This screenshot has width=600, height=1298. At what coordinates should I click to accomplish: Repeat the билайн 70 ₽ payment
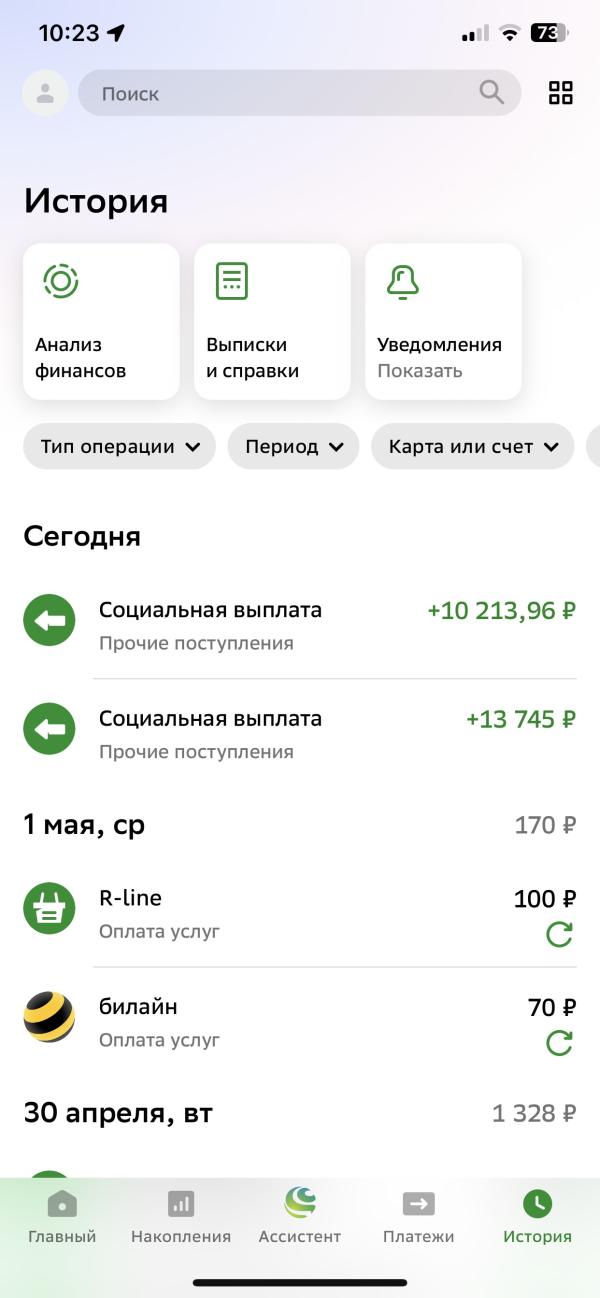click(x=559, y=1044)
